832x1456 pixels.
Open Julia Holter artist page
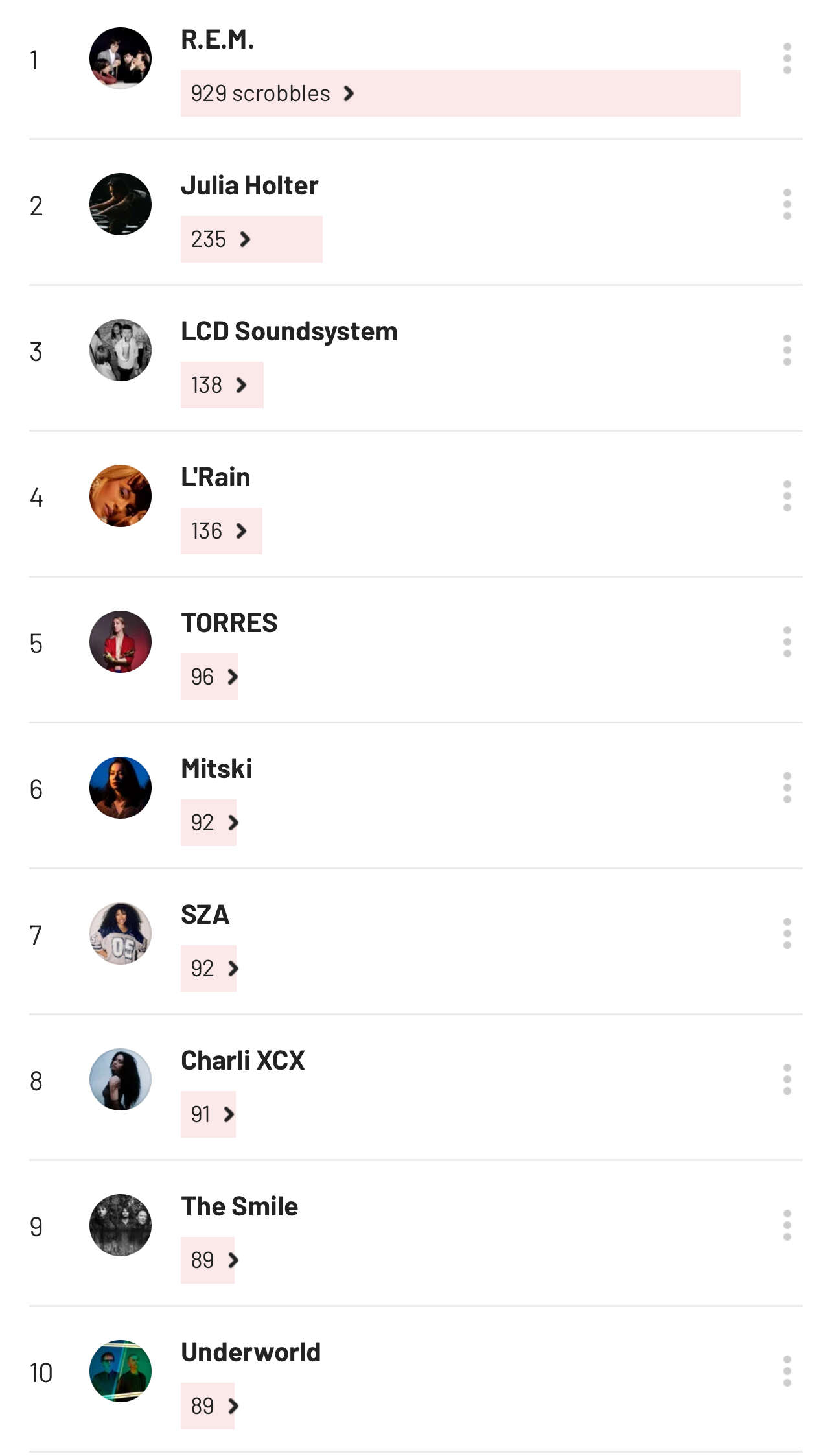[x=249, y=186]
